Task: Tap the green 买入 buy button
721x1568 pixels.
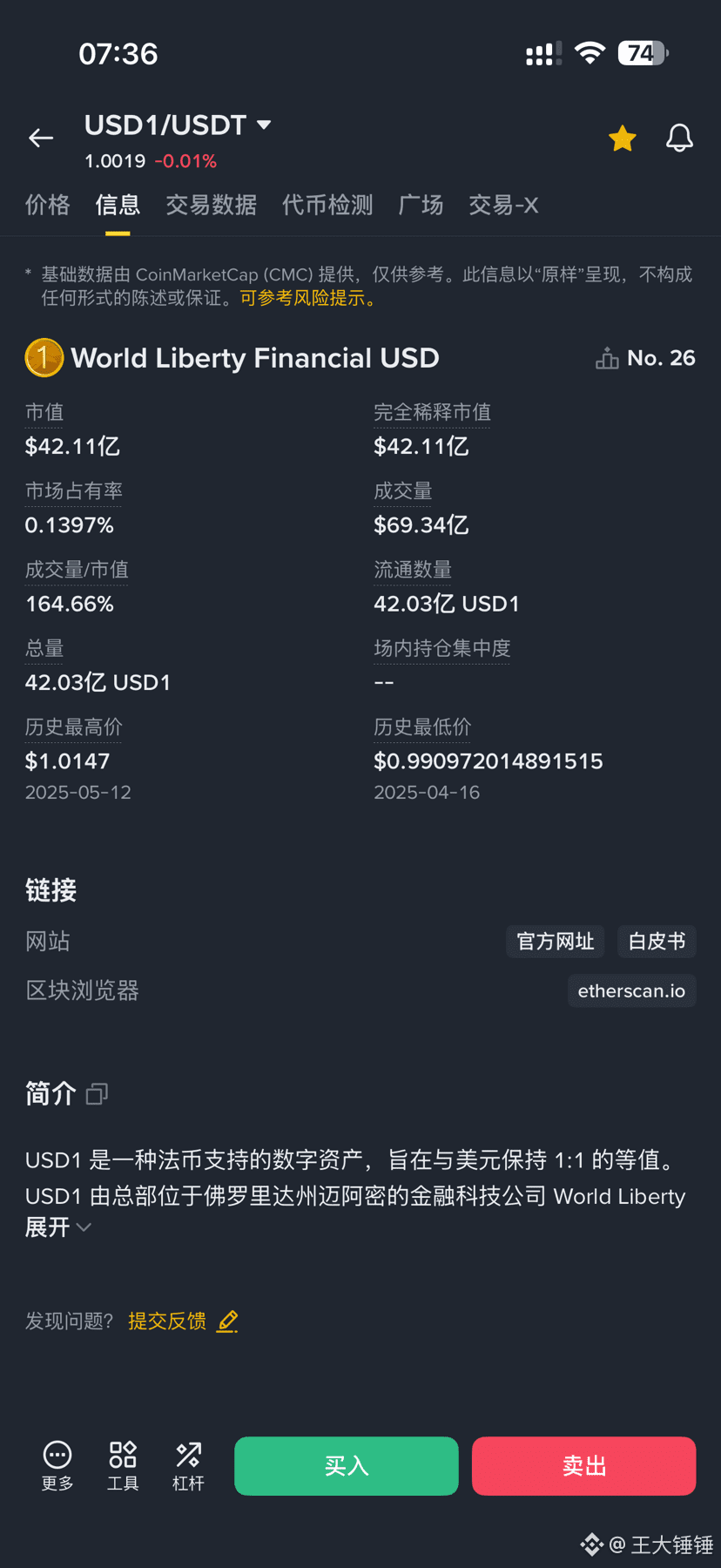Action: 346,1466
